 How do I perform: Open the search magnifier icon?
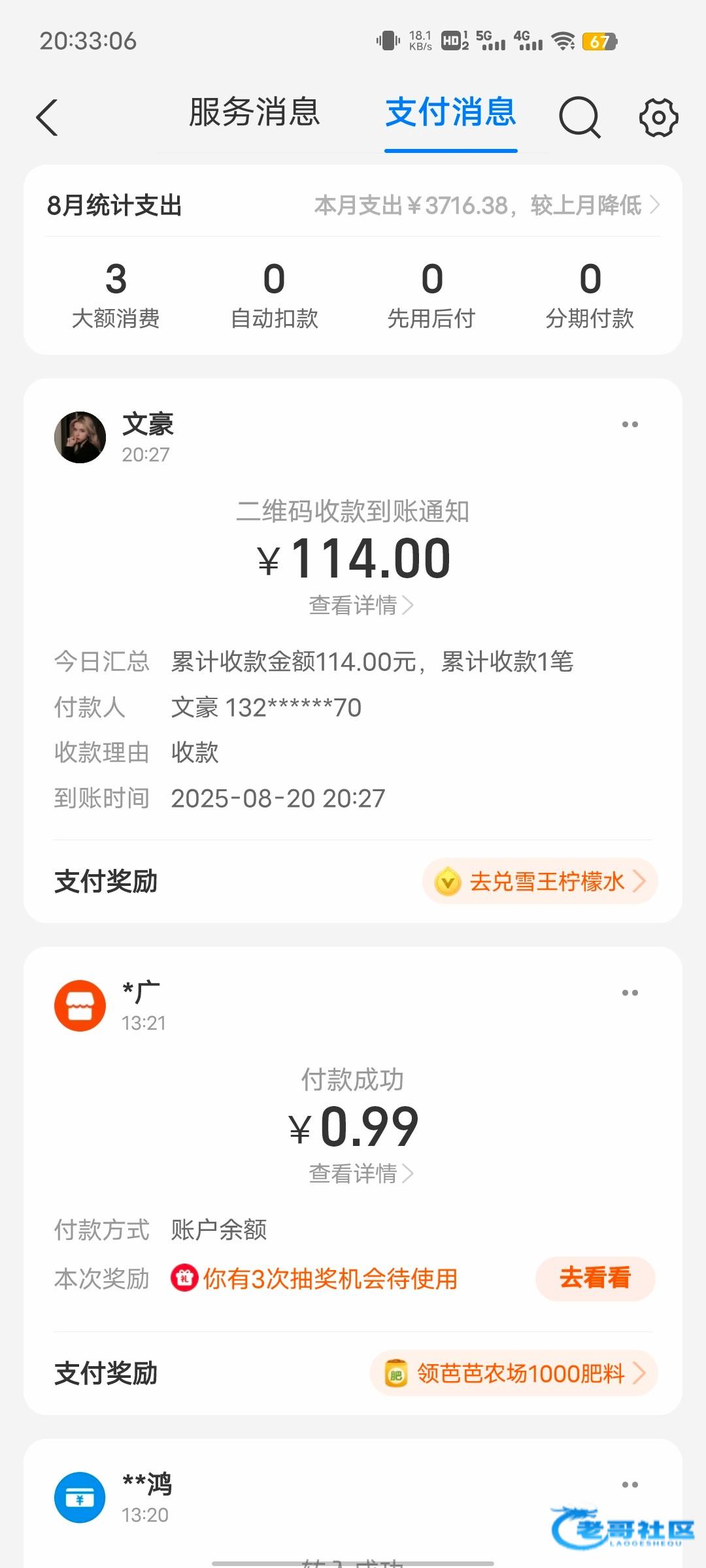(x=579, y=118)
